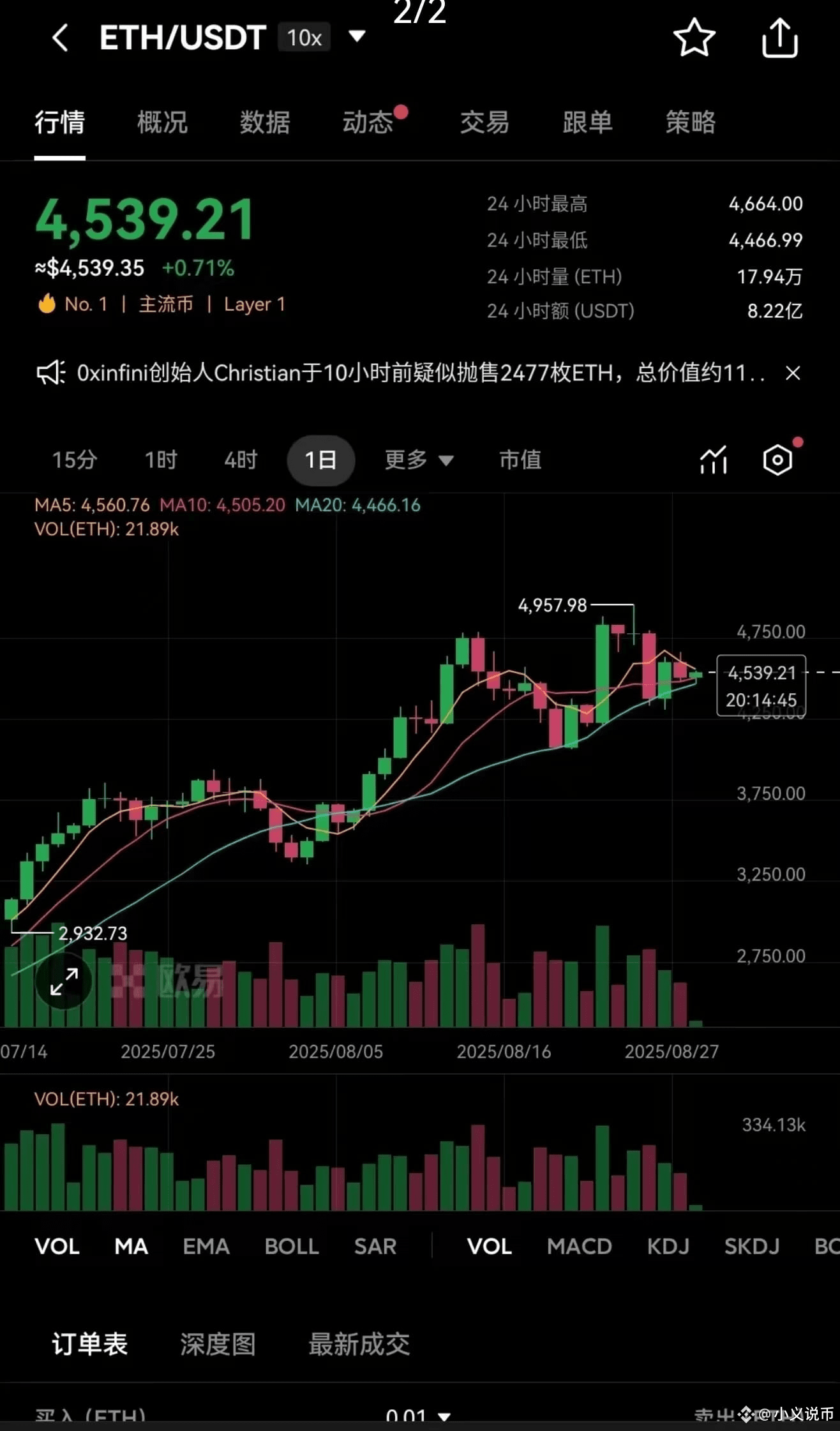Expand the 更多 interval dropdown
The image size is (840, 1431).
coord(419,460)
